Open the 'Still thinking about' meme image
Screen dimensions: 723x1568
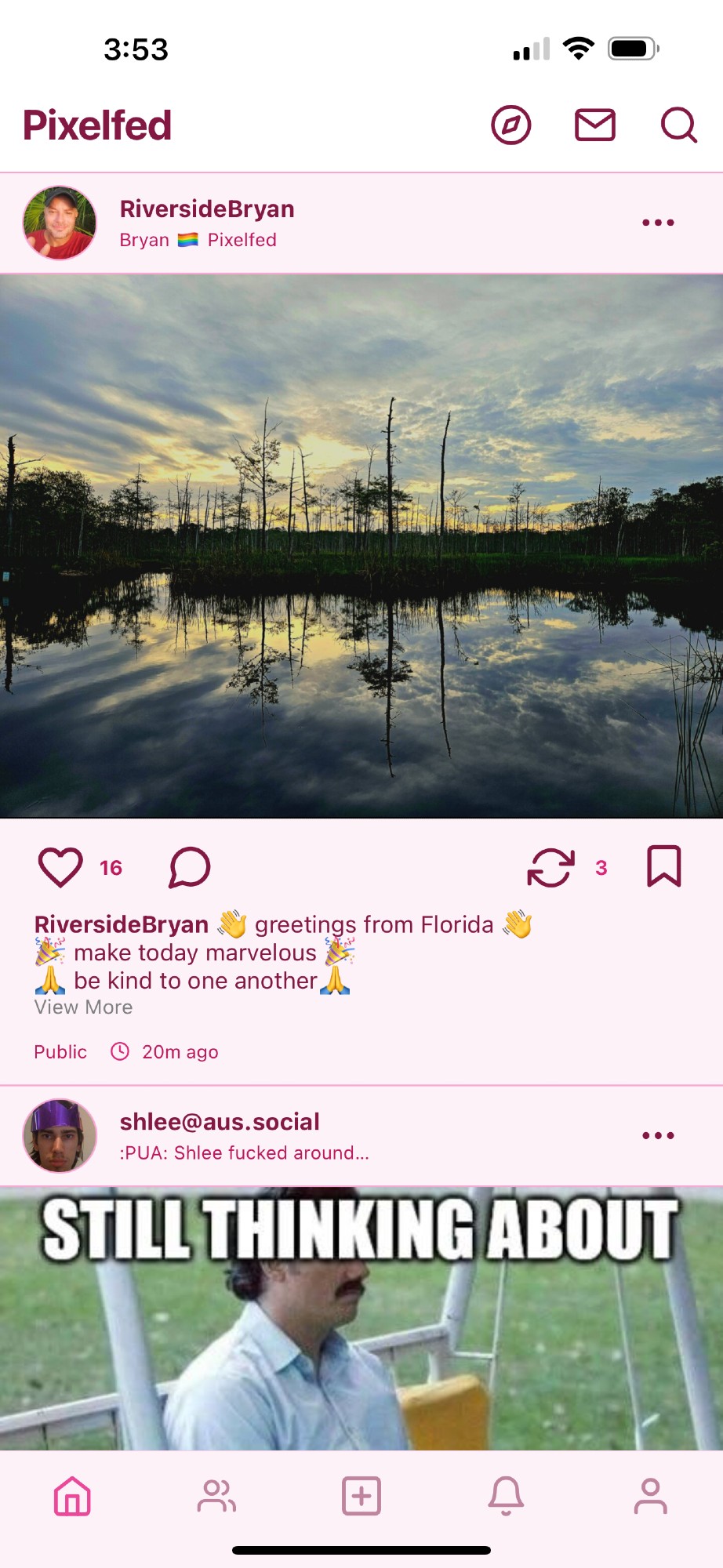click(361, 1317)
